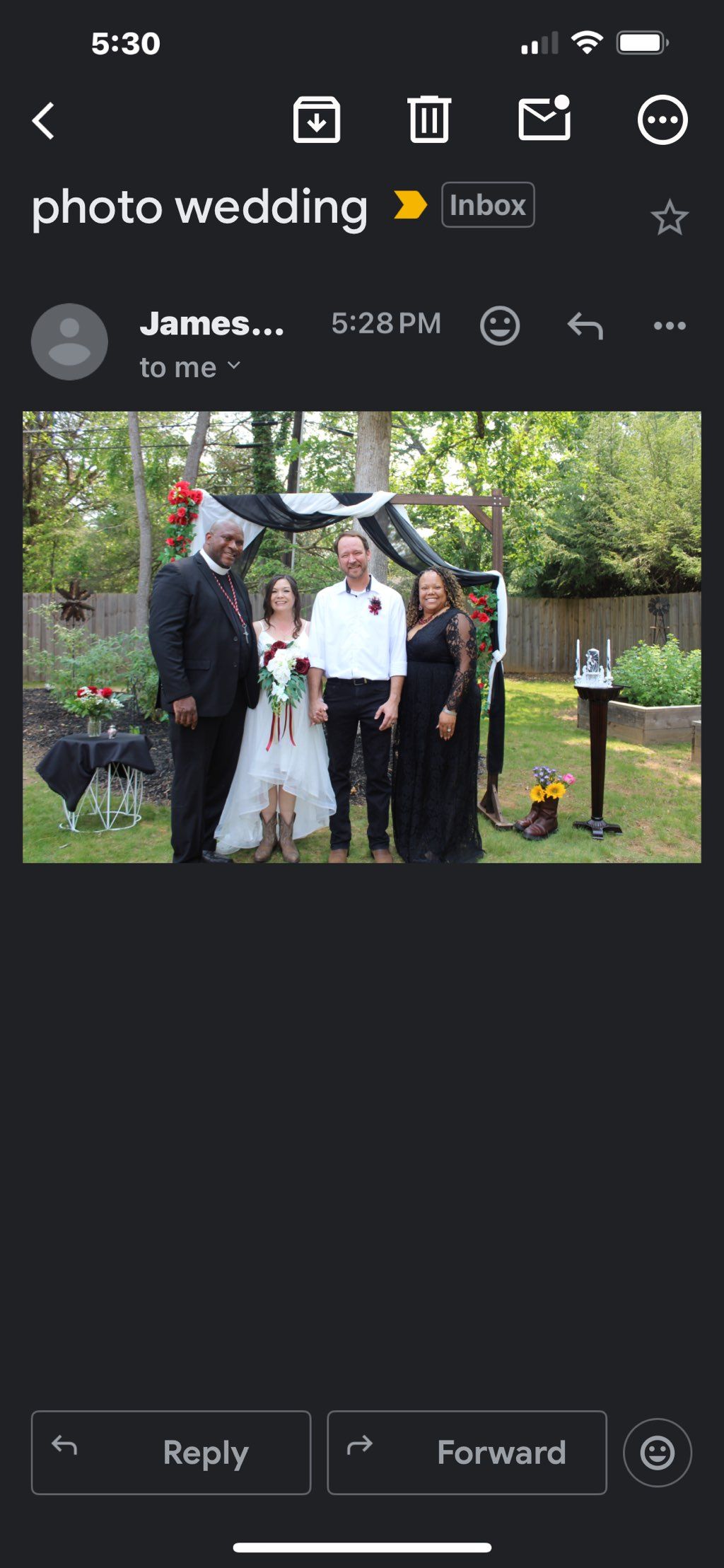This screenshot has height=1568, width=724.
Task: Delete this email with the trash icon
Action: 428,120
